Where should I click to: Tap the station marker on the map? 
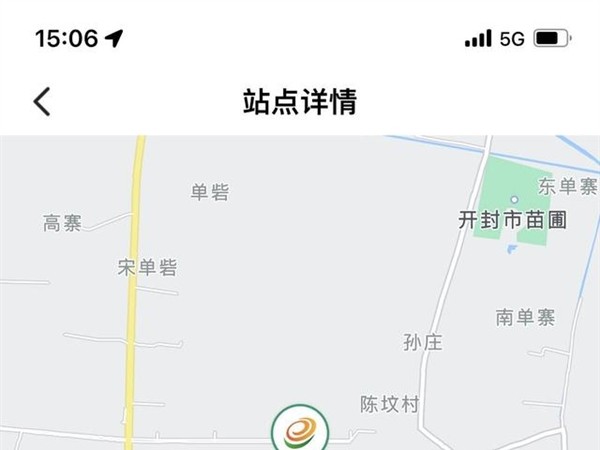[300, 430]
